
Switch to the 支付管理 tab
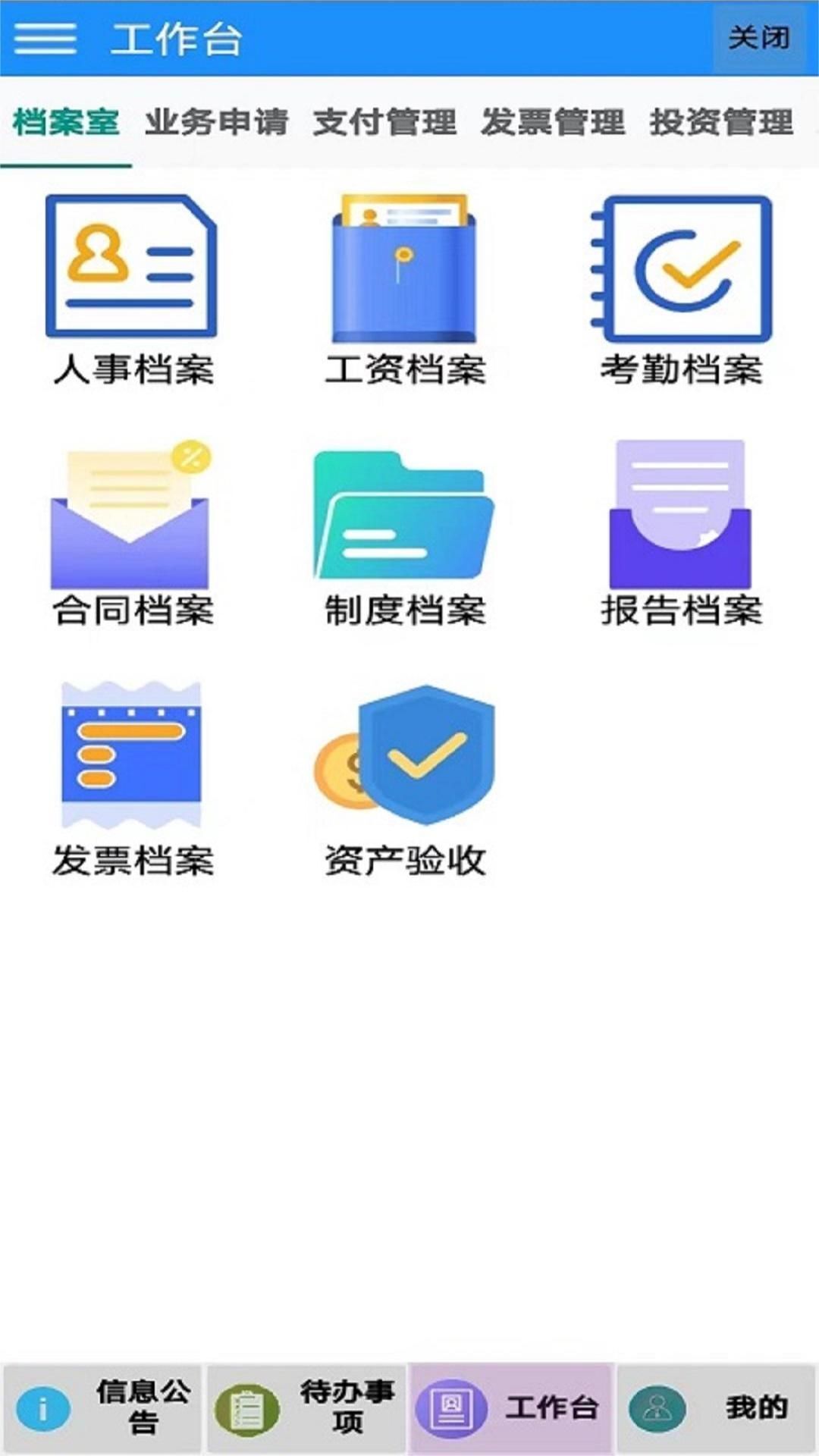pyautogui.click(x=387, y=121)
